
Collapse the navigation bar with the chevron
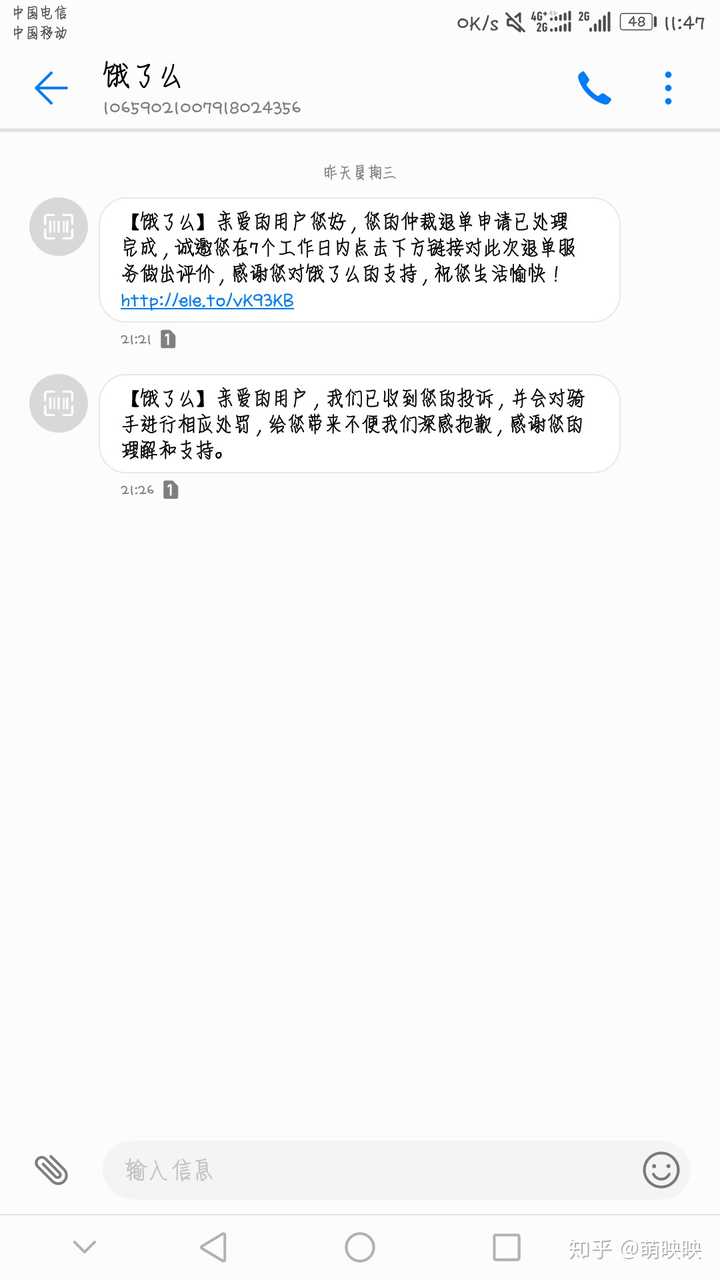pos(83,1246)
